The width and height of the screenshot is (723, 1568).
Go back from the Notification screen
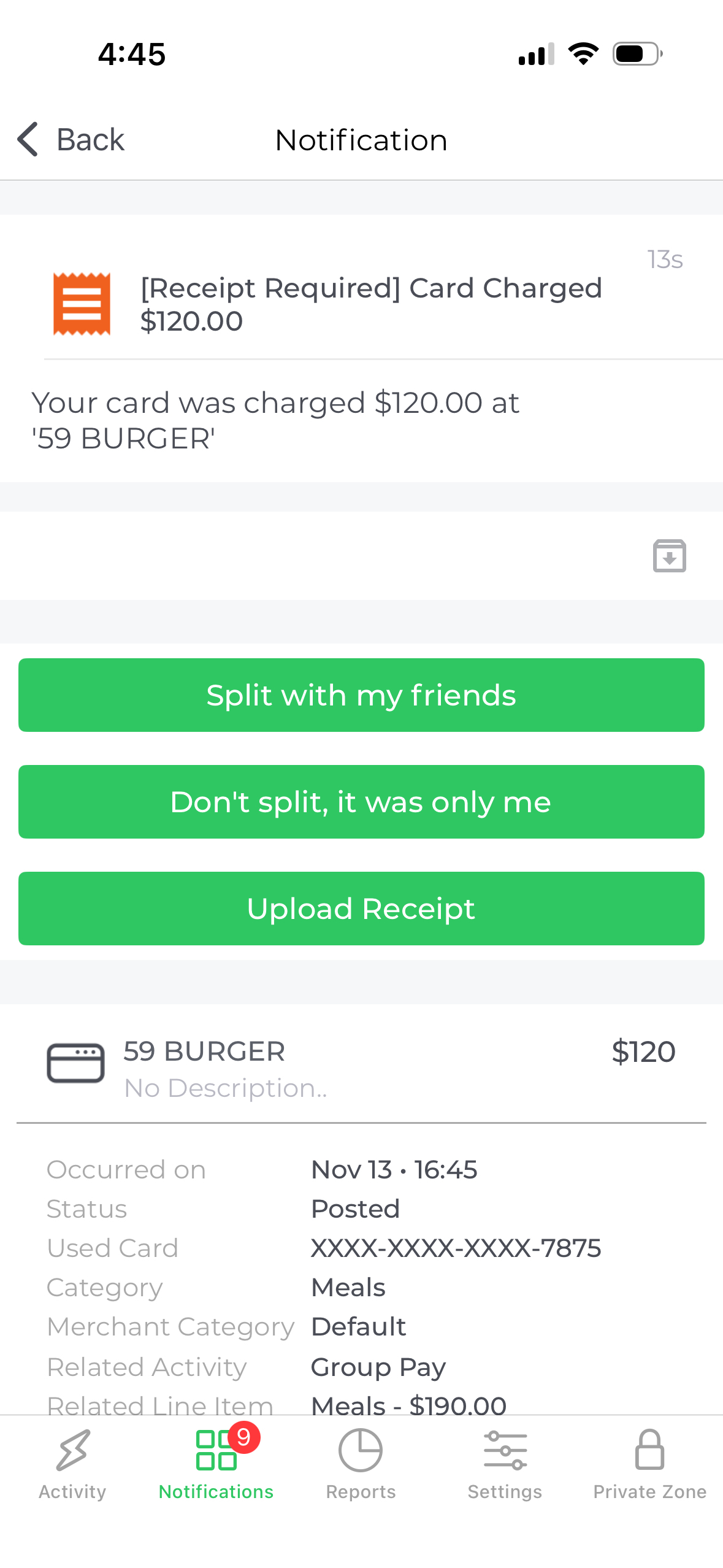coord(71,140)
